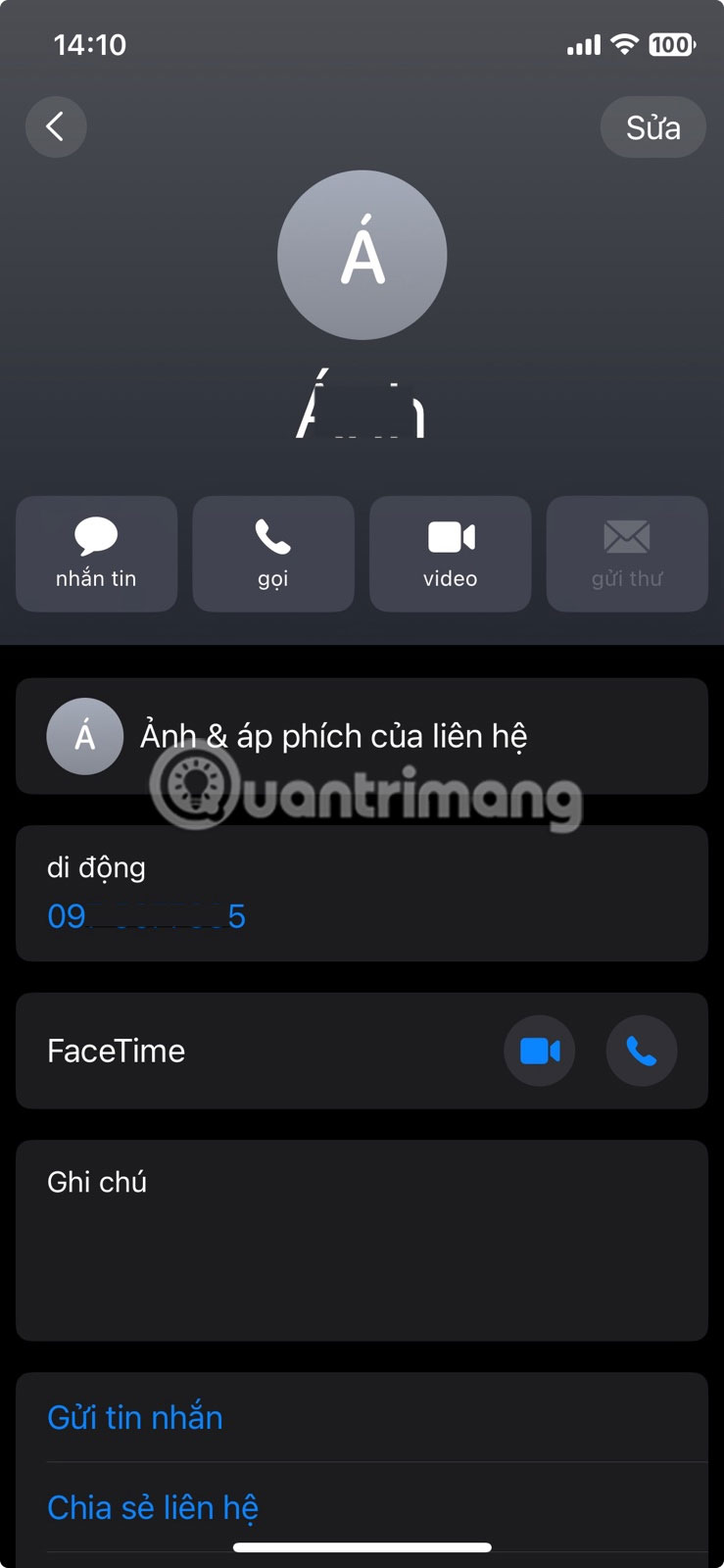The width and height of the screenshot is (724, 1568).
Task: Tap the di động phone number
Action: tap(147, 916)
